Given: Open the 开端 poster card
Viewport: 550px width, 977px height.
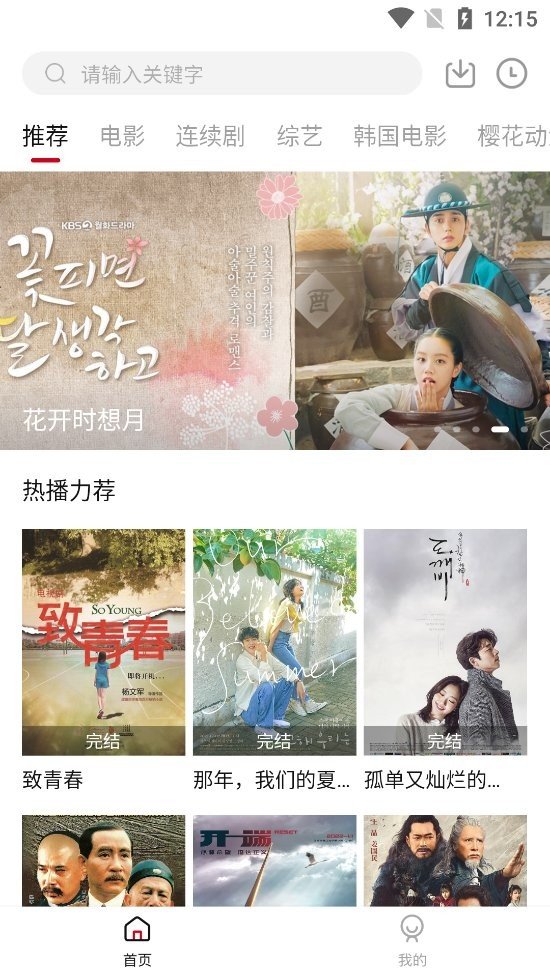Looking at the screenshot, I should (275, 860).
